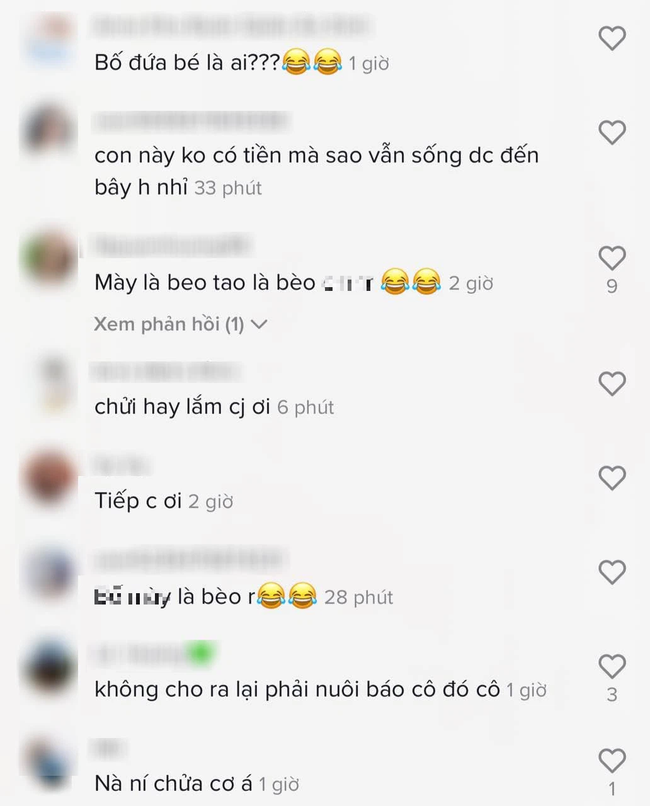This screenshot has width=650, height=806.
Task: Open avatar of 'không cho ra lại' commenter
Action: 48,666
